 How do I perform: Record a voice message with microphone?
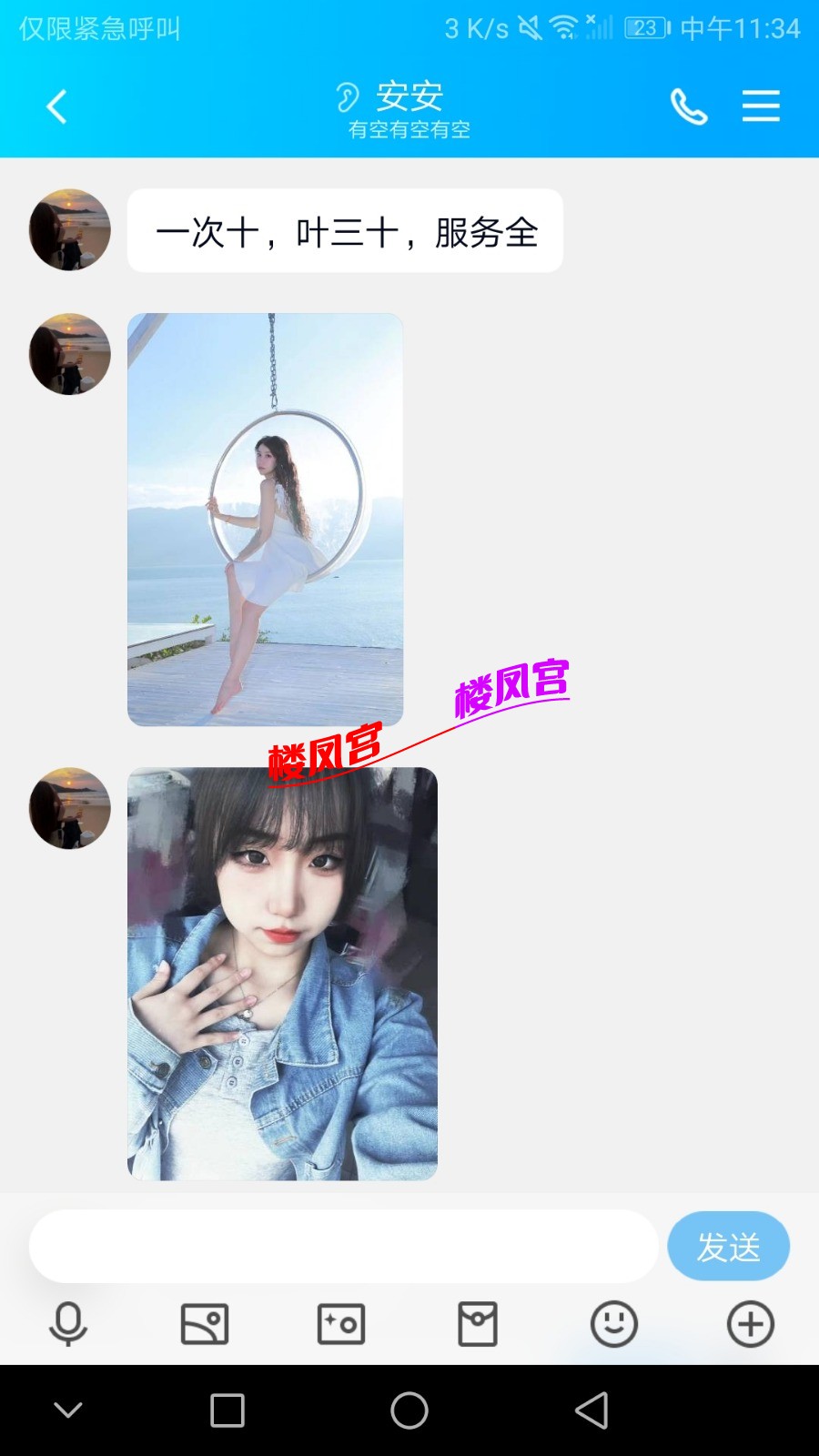[x=68, y=1324]
